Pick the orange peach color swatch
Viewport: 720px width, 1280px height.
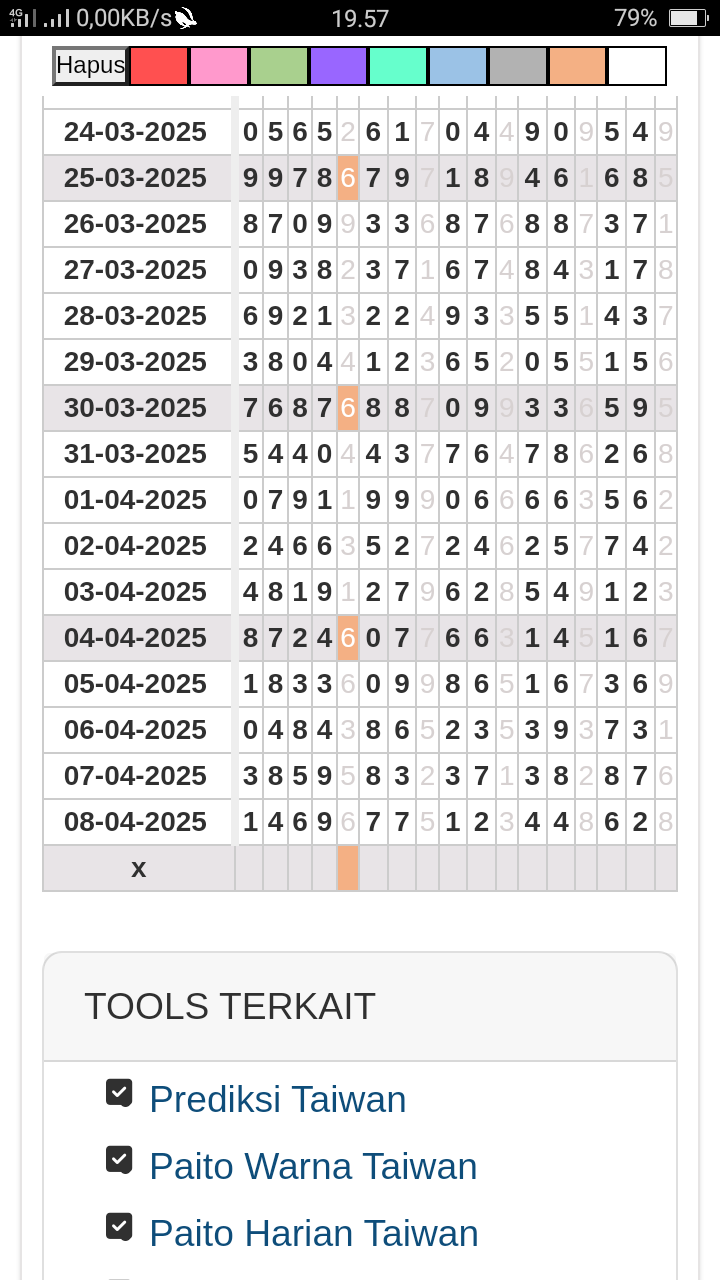tap(577, 66)
